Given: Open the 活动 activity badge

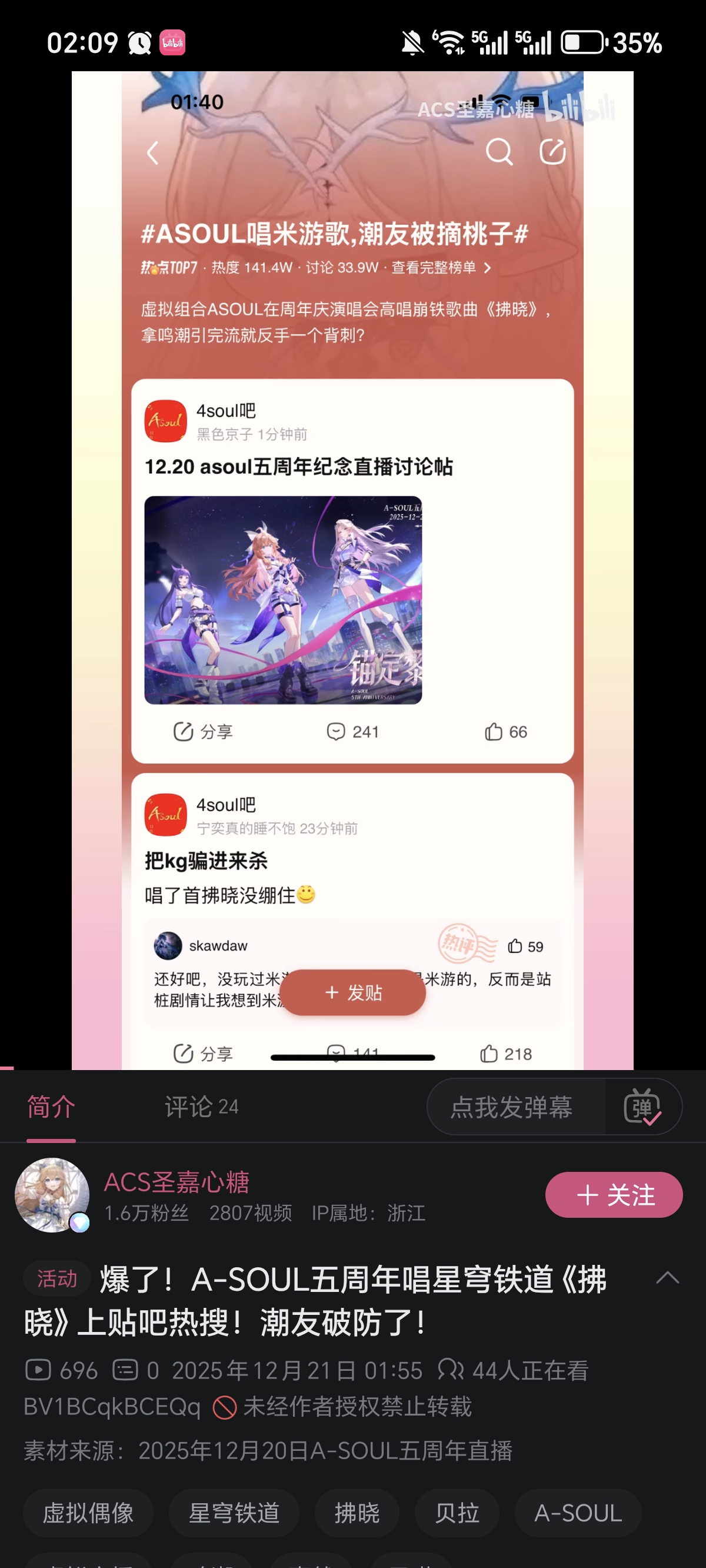Looking at the screenshot, I should [57, 1278].
